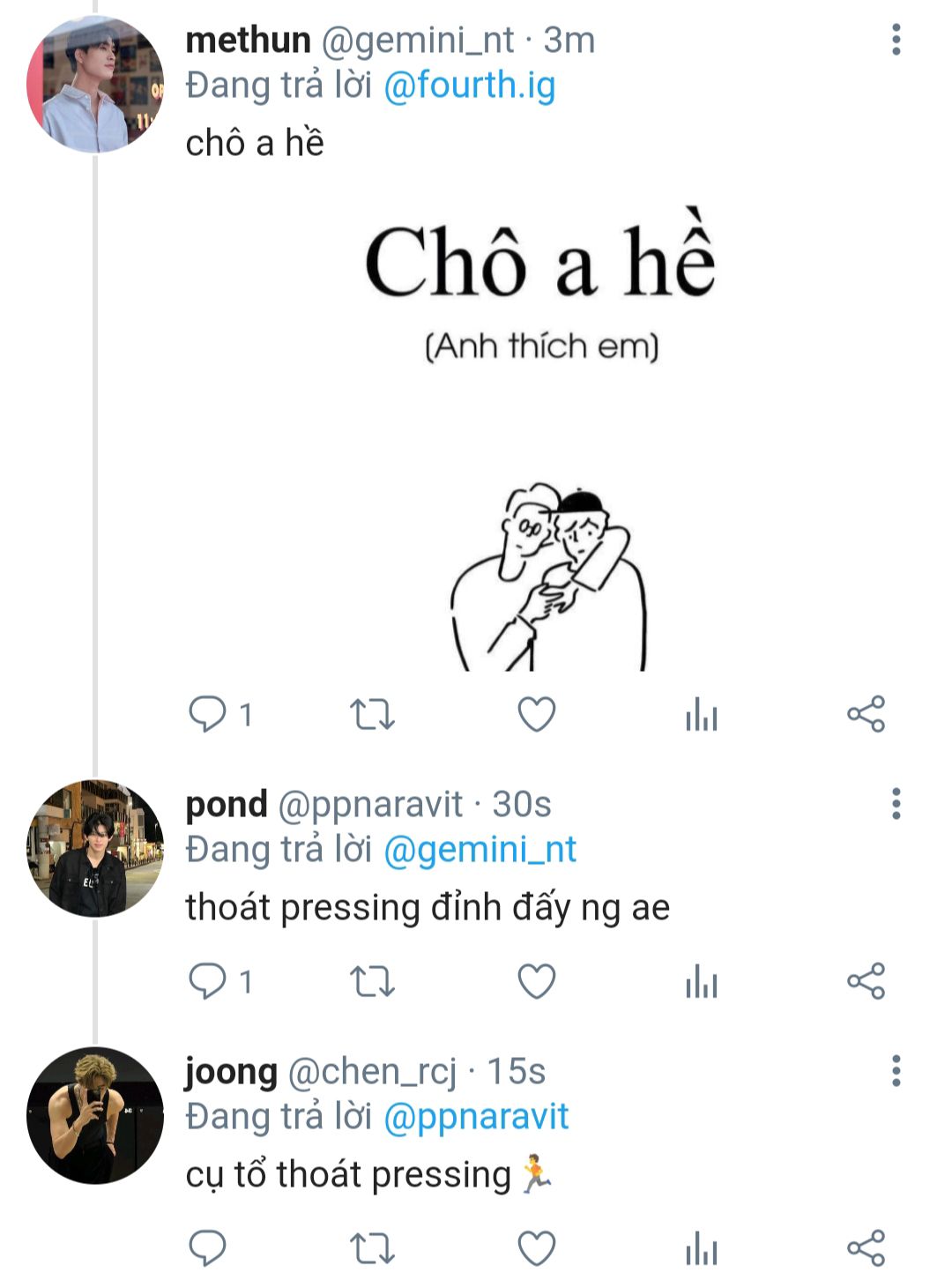The width and height of the screenshot is (952, 1280).
Task: Open overflow menu on pond's reply
Action: coord(896,804)
